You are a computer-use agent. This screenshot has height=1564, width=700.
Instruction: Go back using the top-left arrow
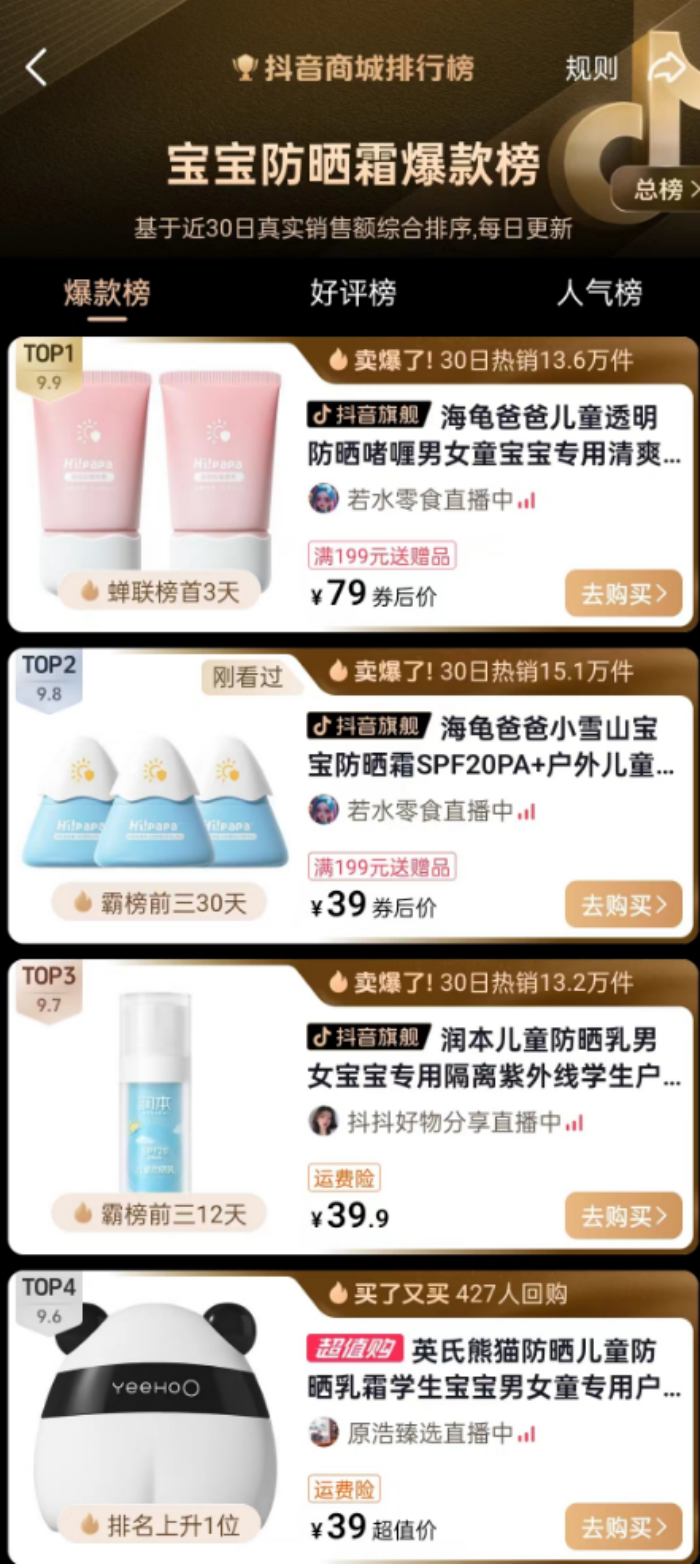[x=37, y=68]
